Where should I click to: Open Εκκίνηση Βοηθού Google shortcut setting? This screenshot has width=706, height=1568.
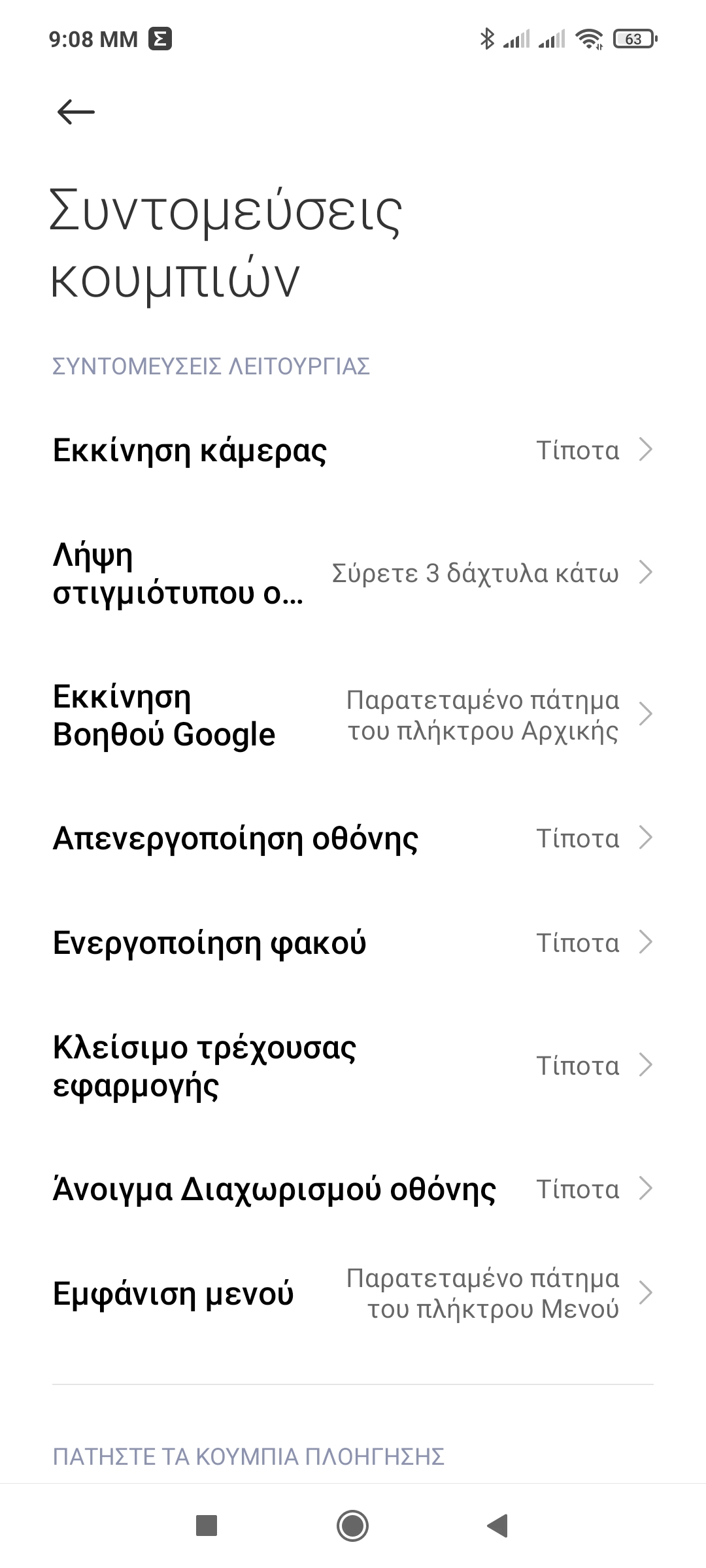point(353,715)
